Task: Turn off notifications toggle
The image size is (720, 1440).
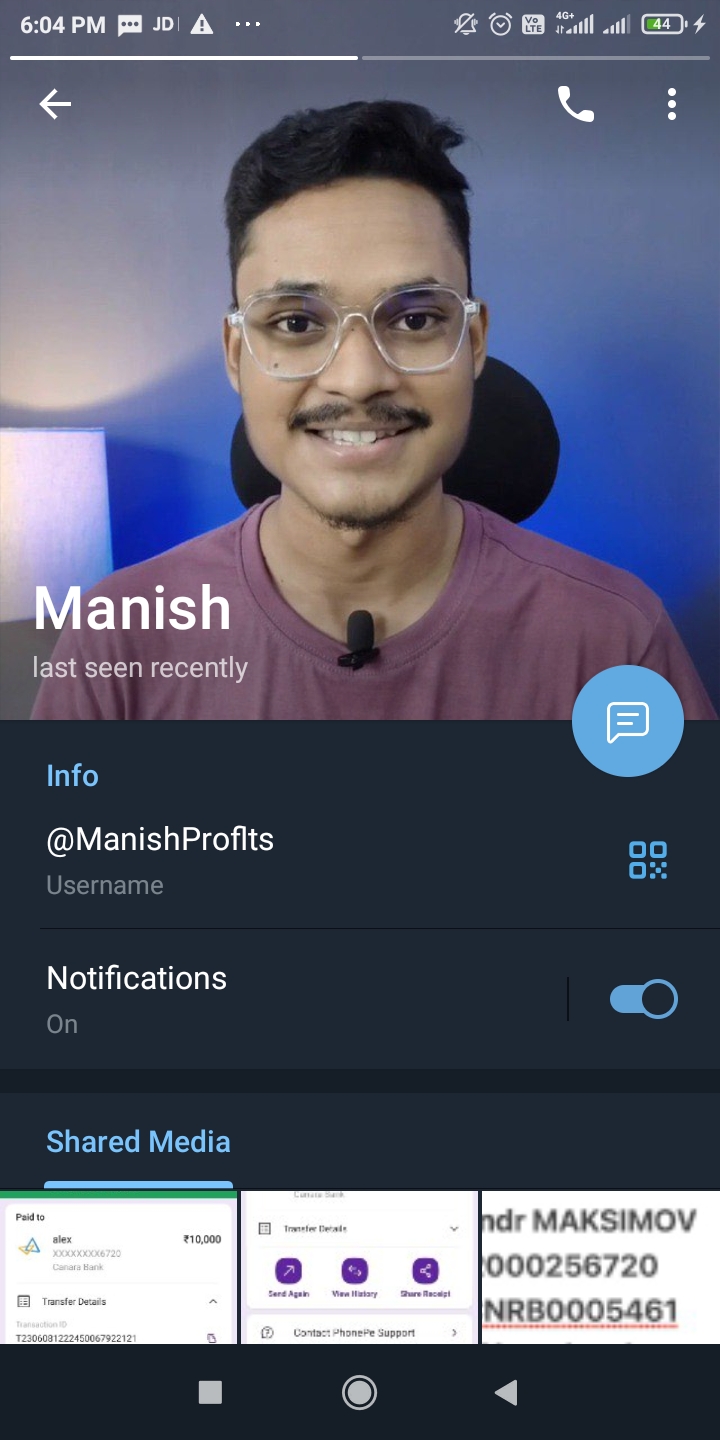Action: click(x=643, y=999)
